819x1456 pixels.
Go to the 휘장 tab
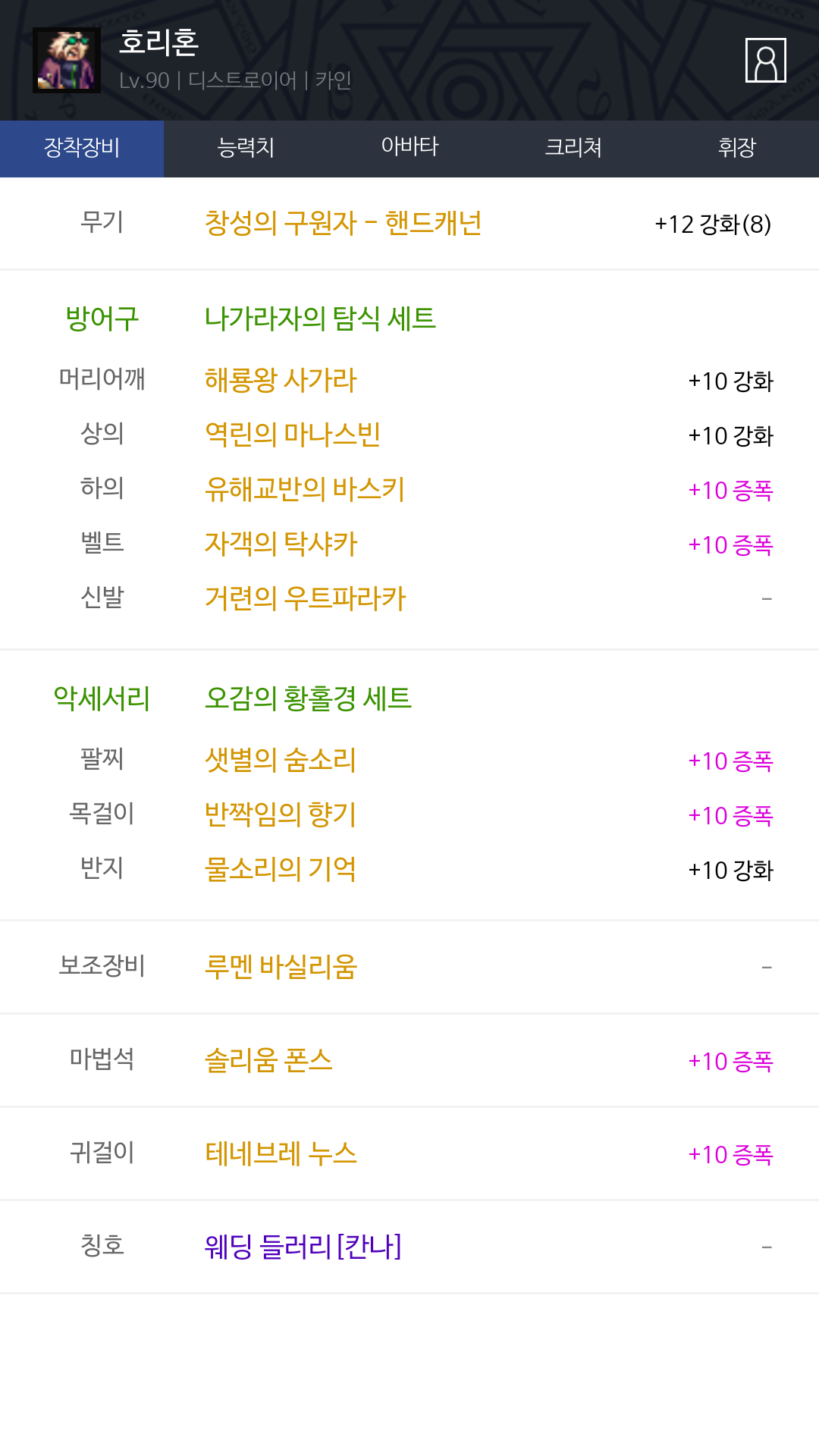736,148
